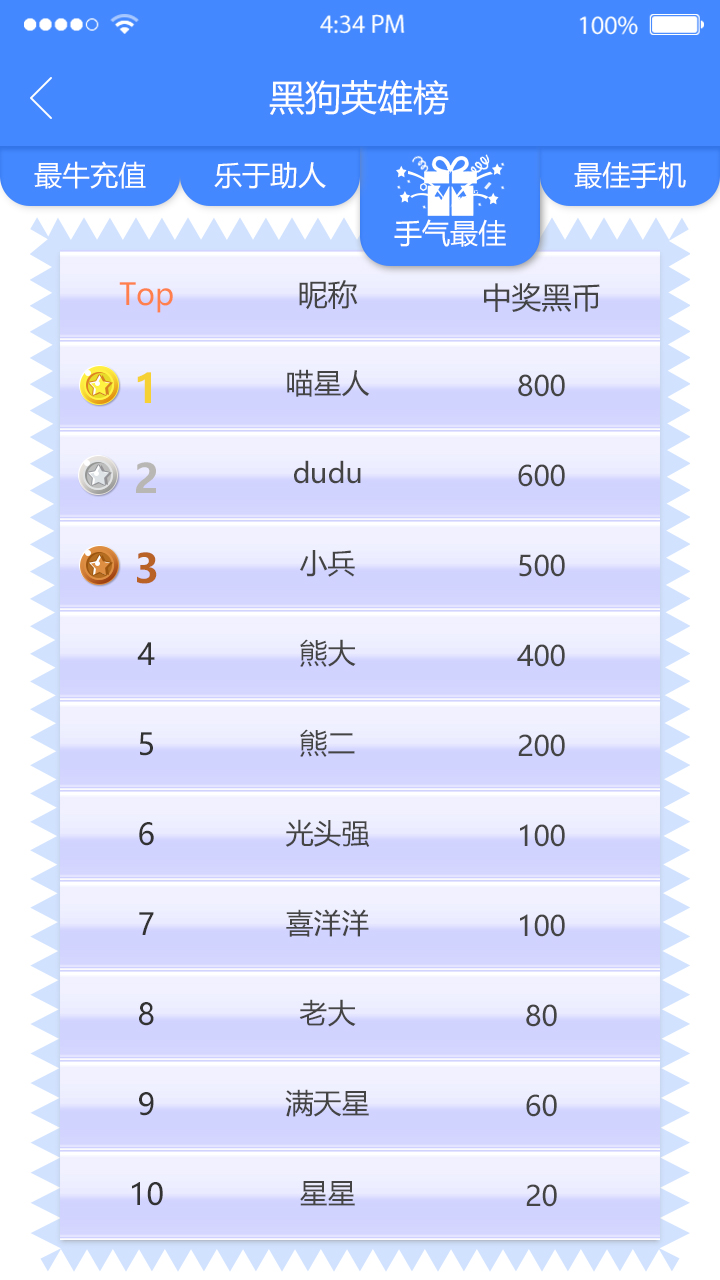Switch to the 最牛充值 tab
Image resolution: width=720 pixels, height=1280 pixels.
[x=90, y=177]
